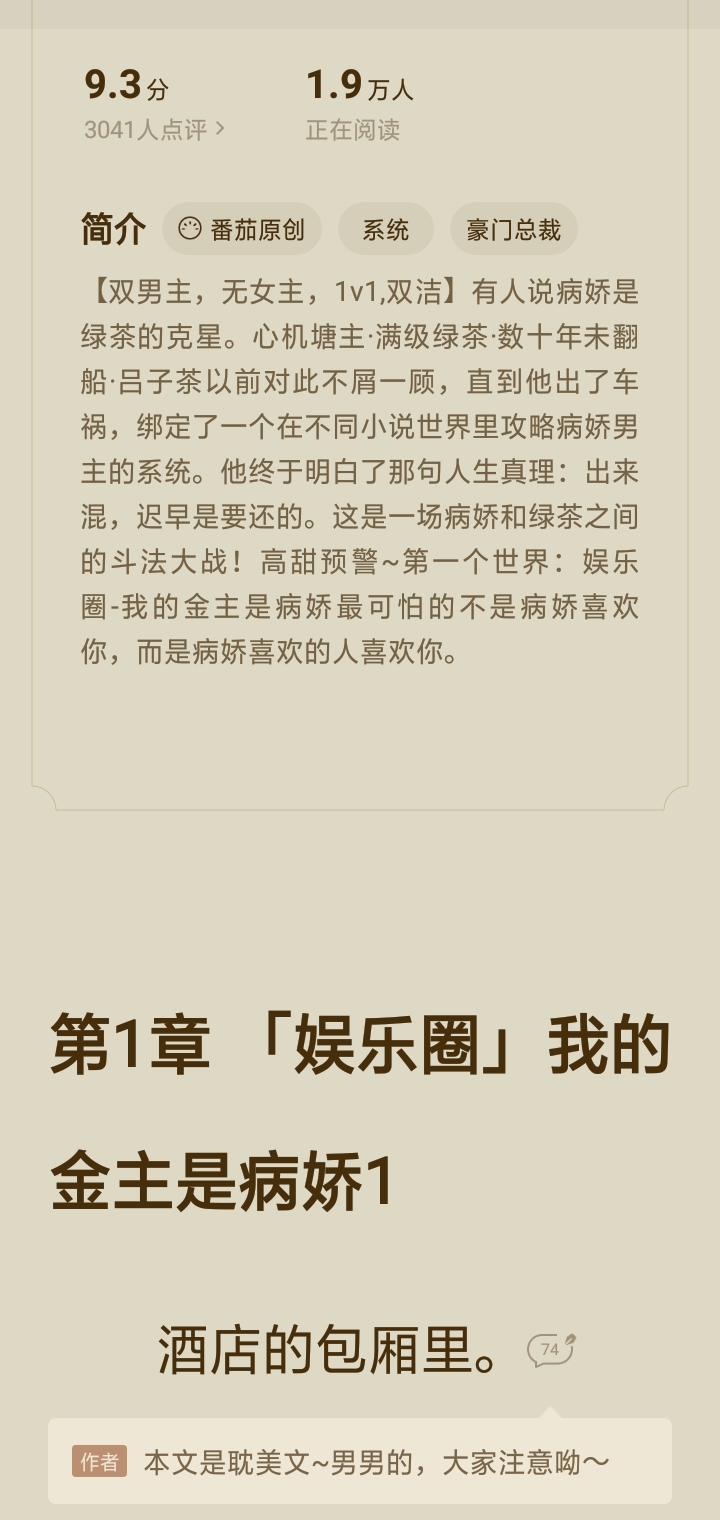The image size is (720, 1520).
Task: View the 74 paragraph comments bubble
Action: [551, 1350]
